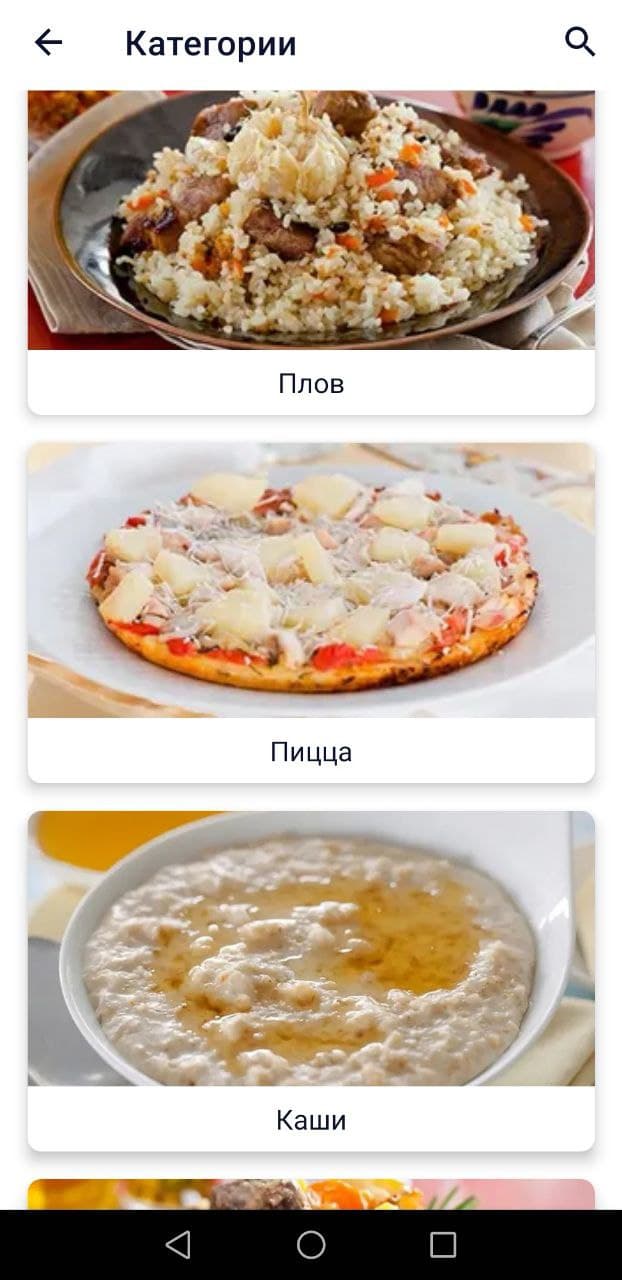Go back using the top arrow
This screenshot has height=1280, width=622.
point(48,42)
